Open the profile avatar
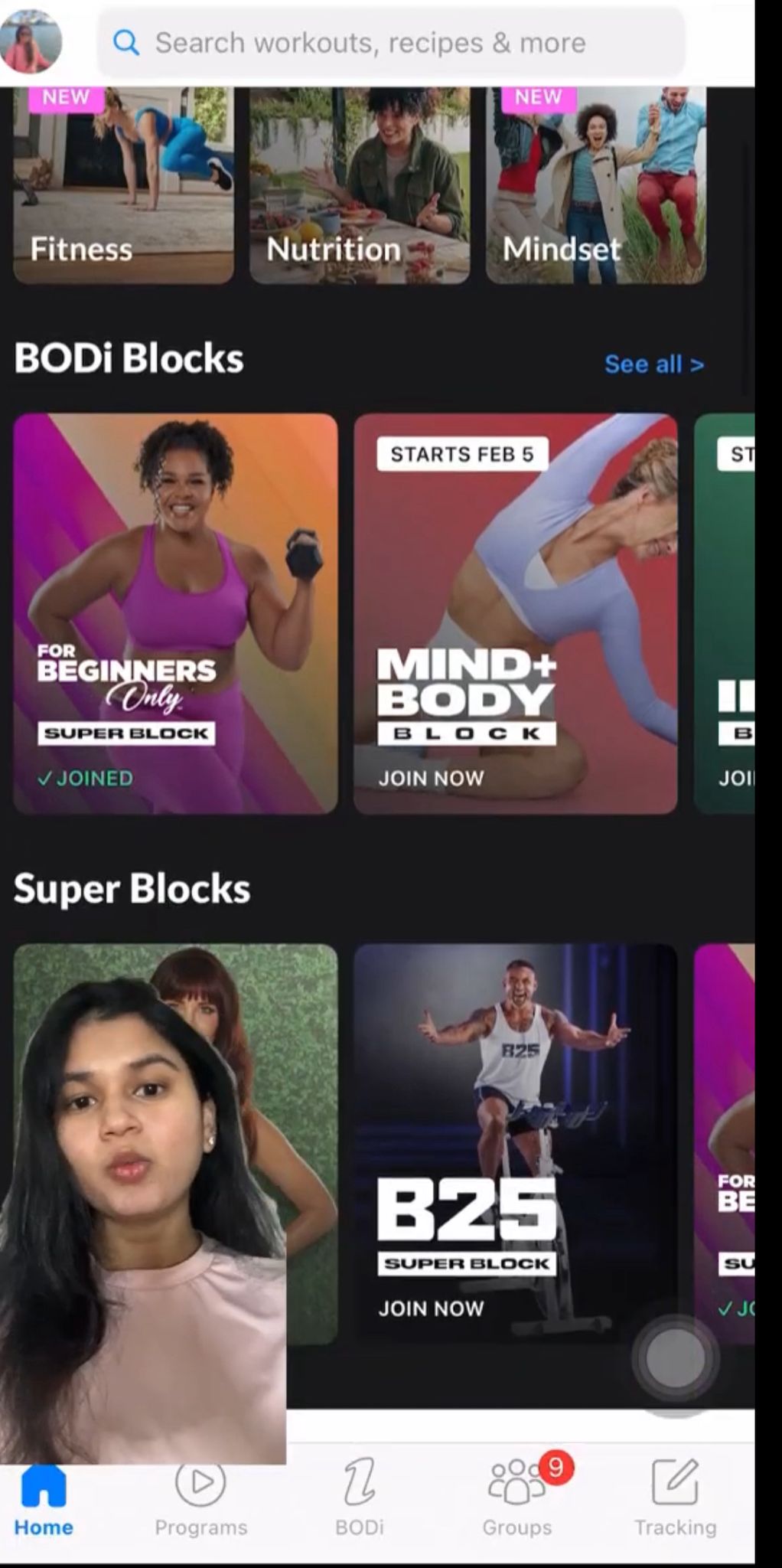 31,41
